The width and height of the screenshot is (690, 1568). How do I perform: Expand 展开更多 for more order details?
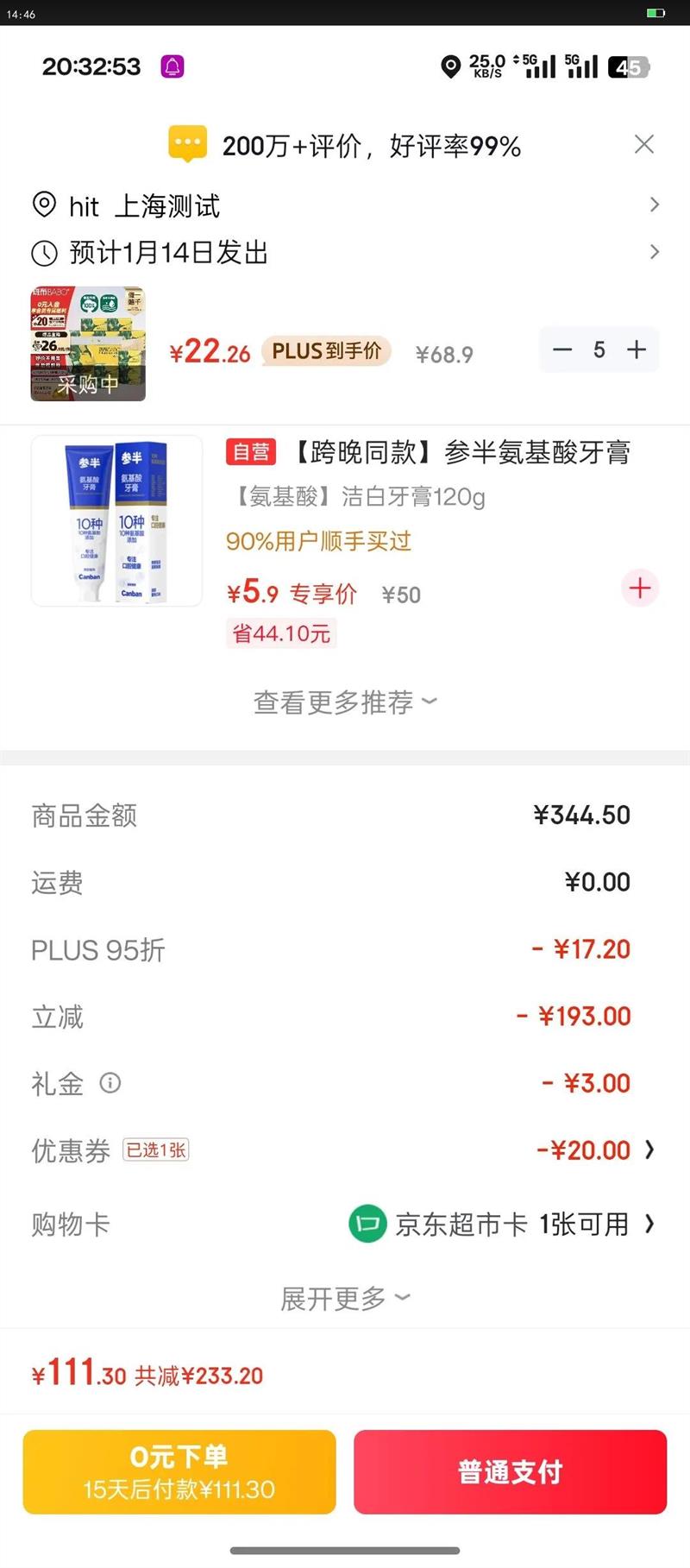345,1297
